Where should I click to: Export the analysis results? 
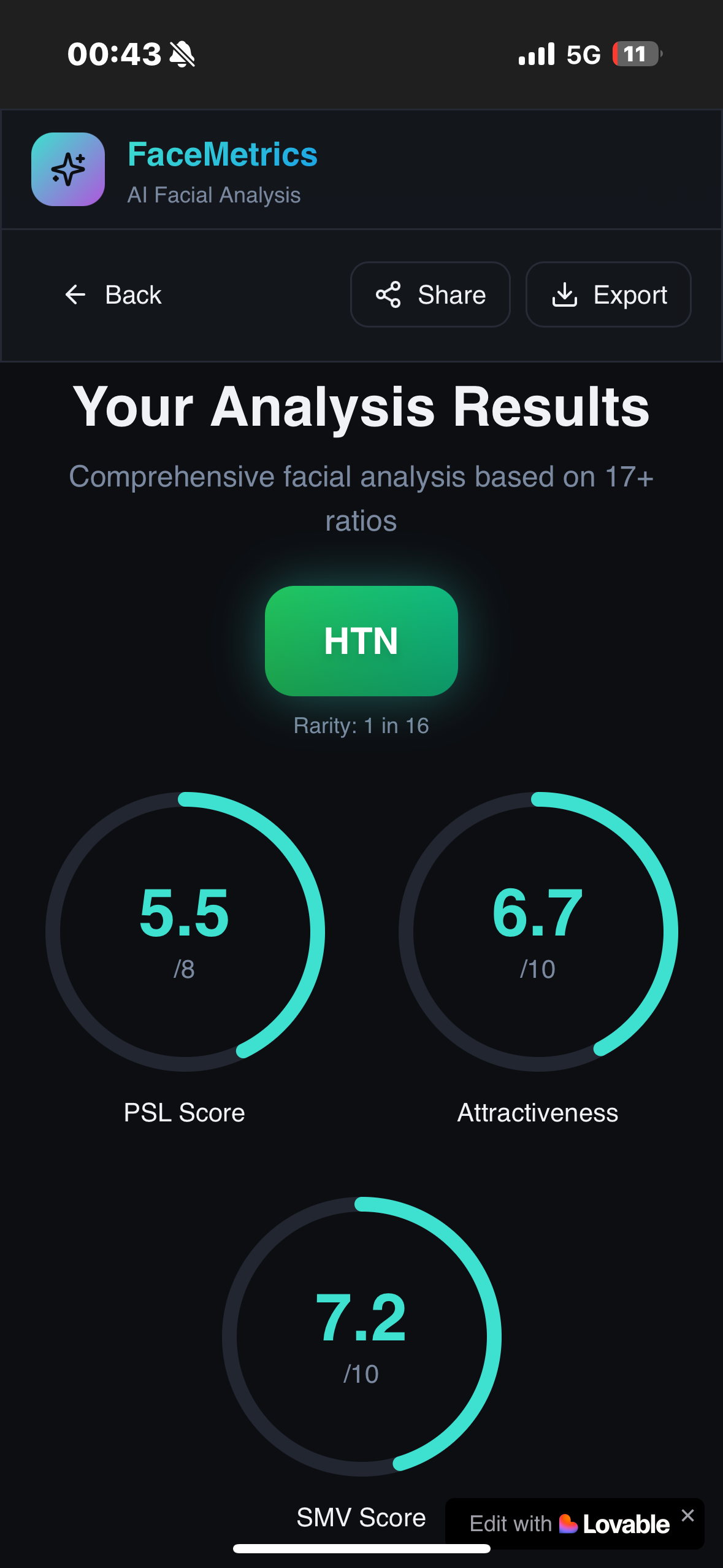coord(608,295)
